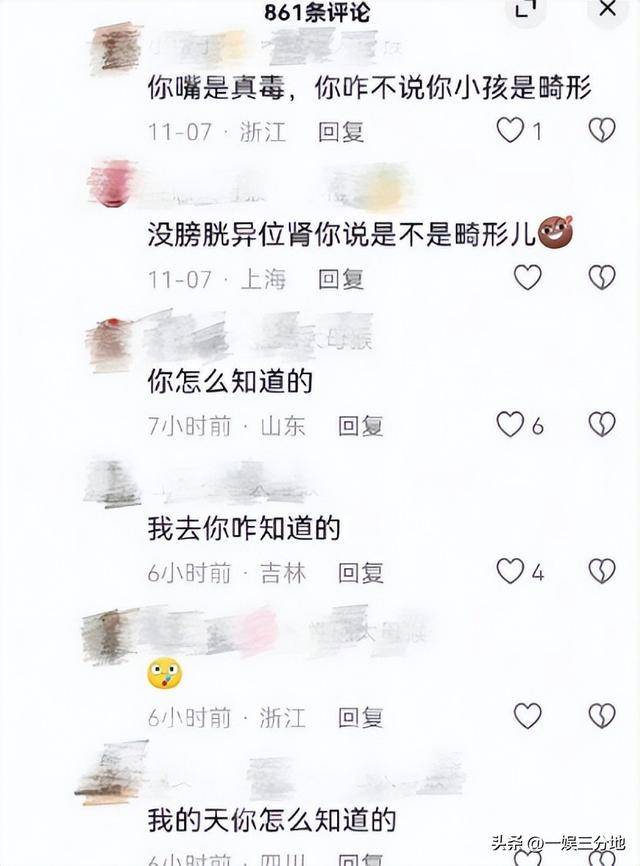Image resolution: width=640 pixels, height=866 pixels.
Task: Like '你怎么知道的' comment with 6 likes
Action: 511,425
